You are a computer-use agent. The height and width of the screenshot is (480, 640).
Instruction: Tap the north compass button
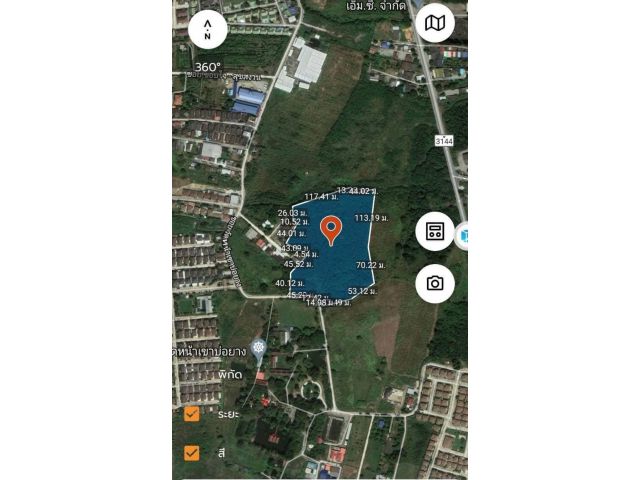(x=207, y=29)
